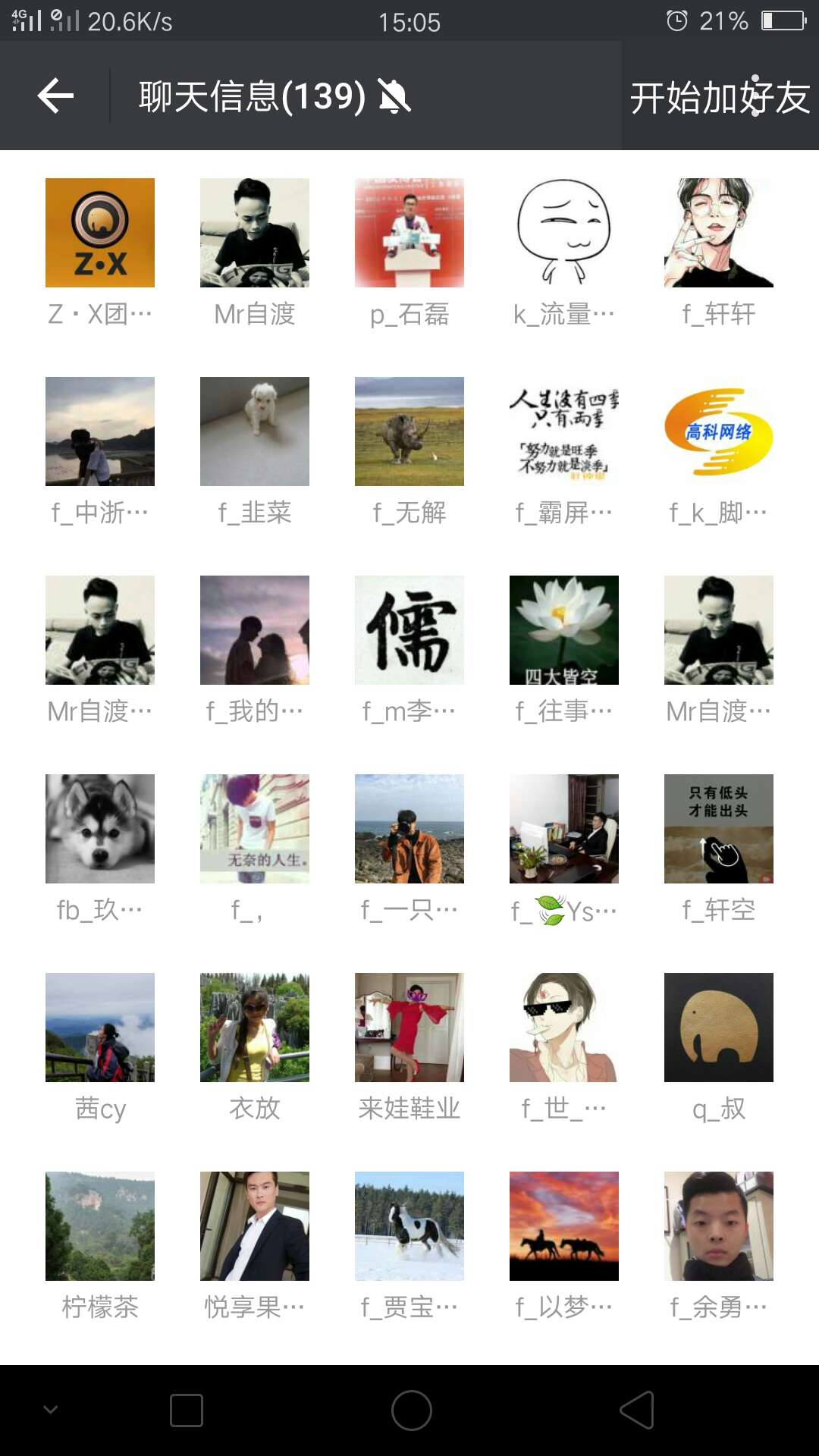This screenshot has width=819, height=1456.
Task: Tap the 开始加好友 button
Action: tap(720, 97)
